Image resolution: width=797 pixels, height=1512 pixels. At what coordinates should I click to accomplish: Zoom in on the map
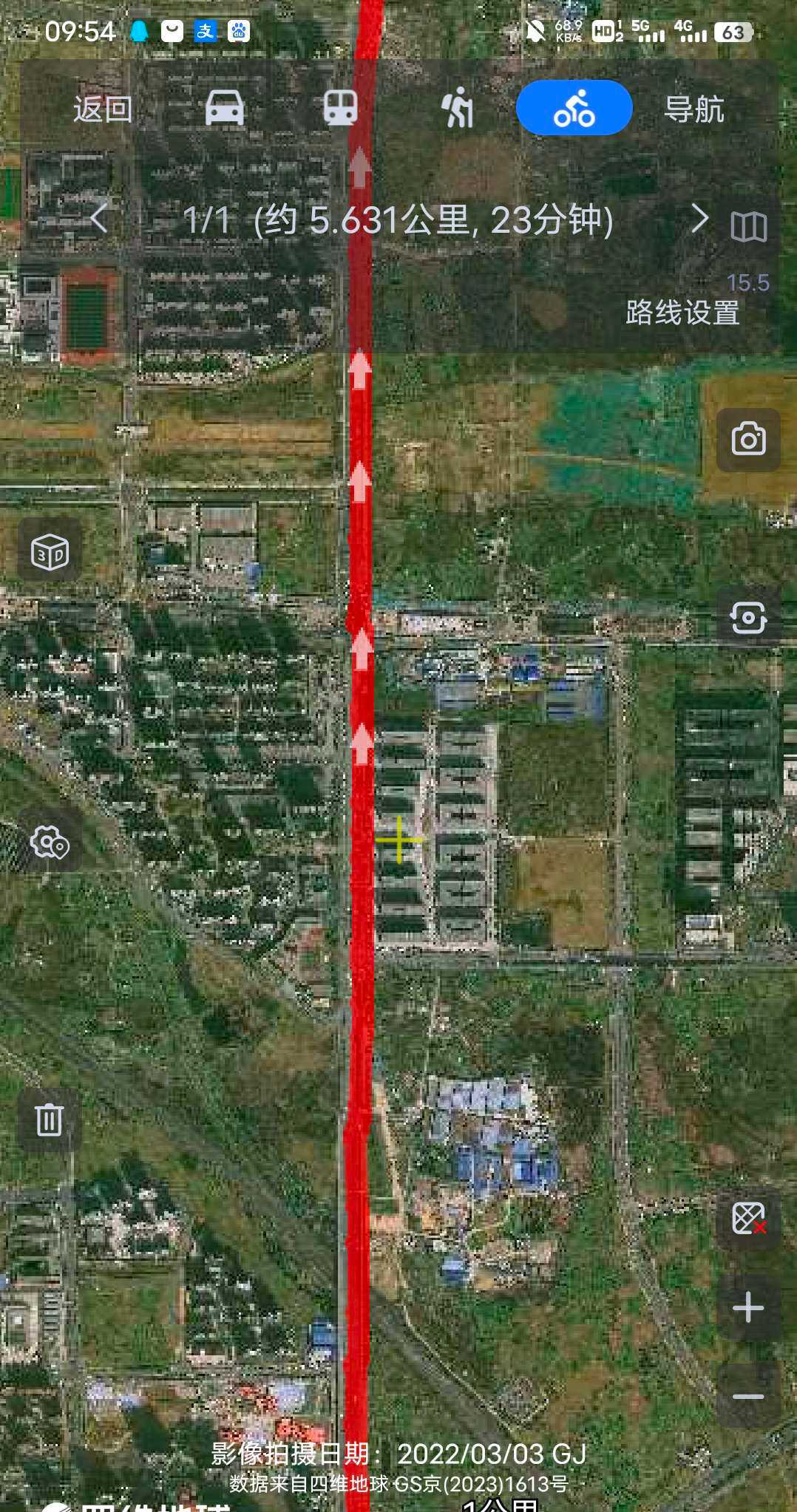tap(748, 1307)
